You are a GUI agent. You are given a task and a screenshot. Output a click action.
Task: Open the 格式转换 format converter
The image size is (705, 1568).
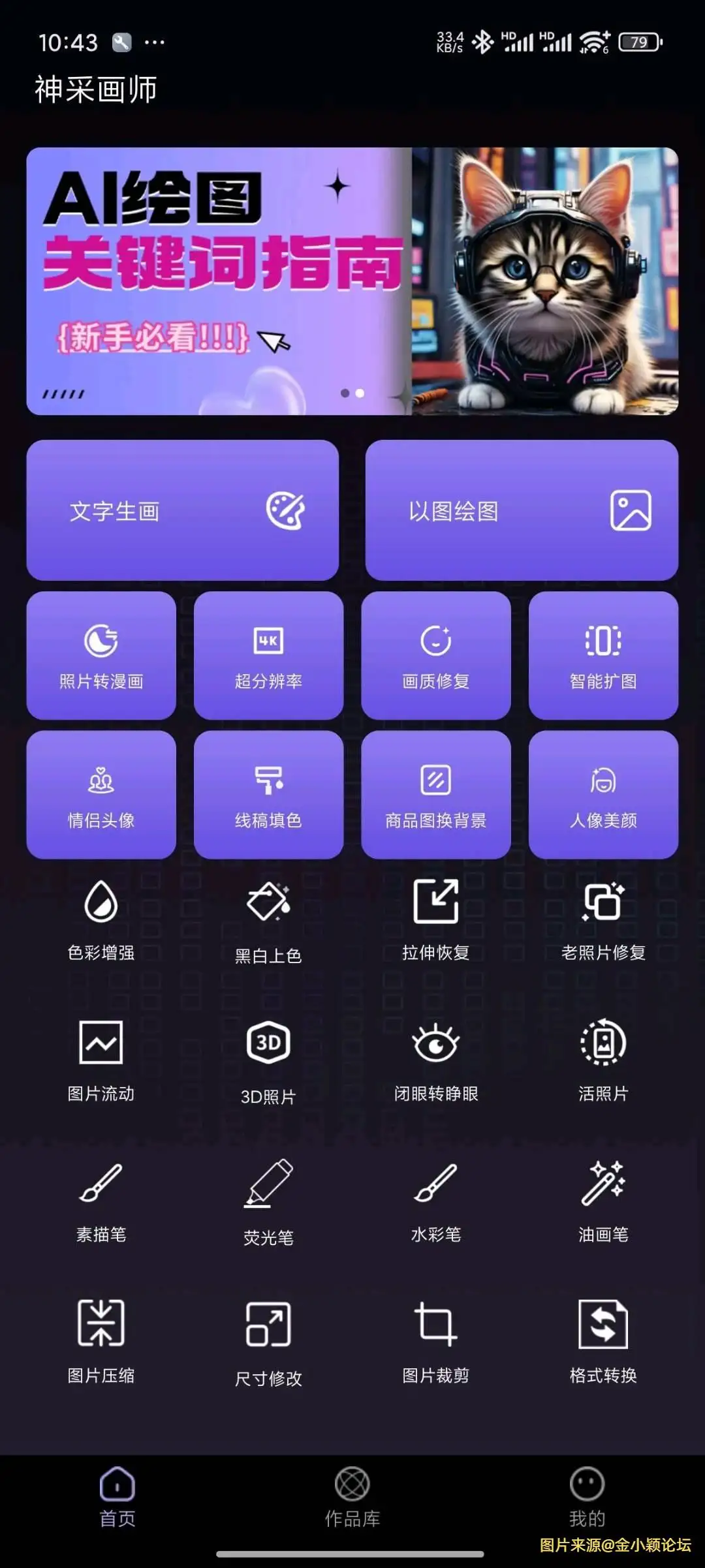(x=603, y=1341)
